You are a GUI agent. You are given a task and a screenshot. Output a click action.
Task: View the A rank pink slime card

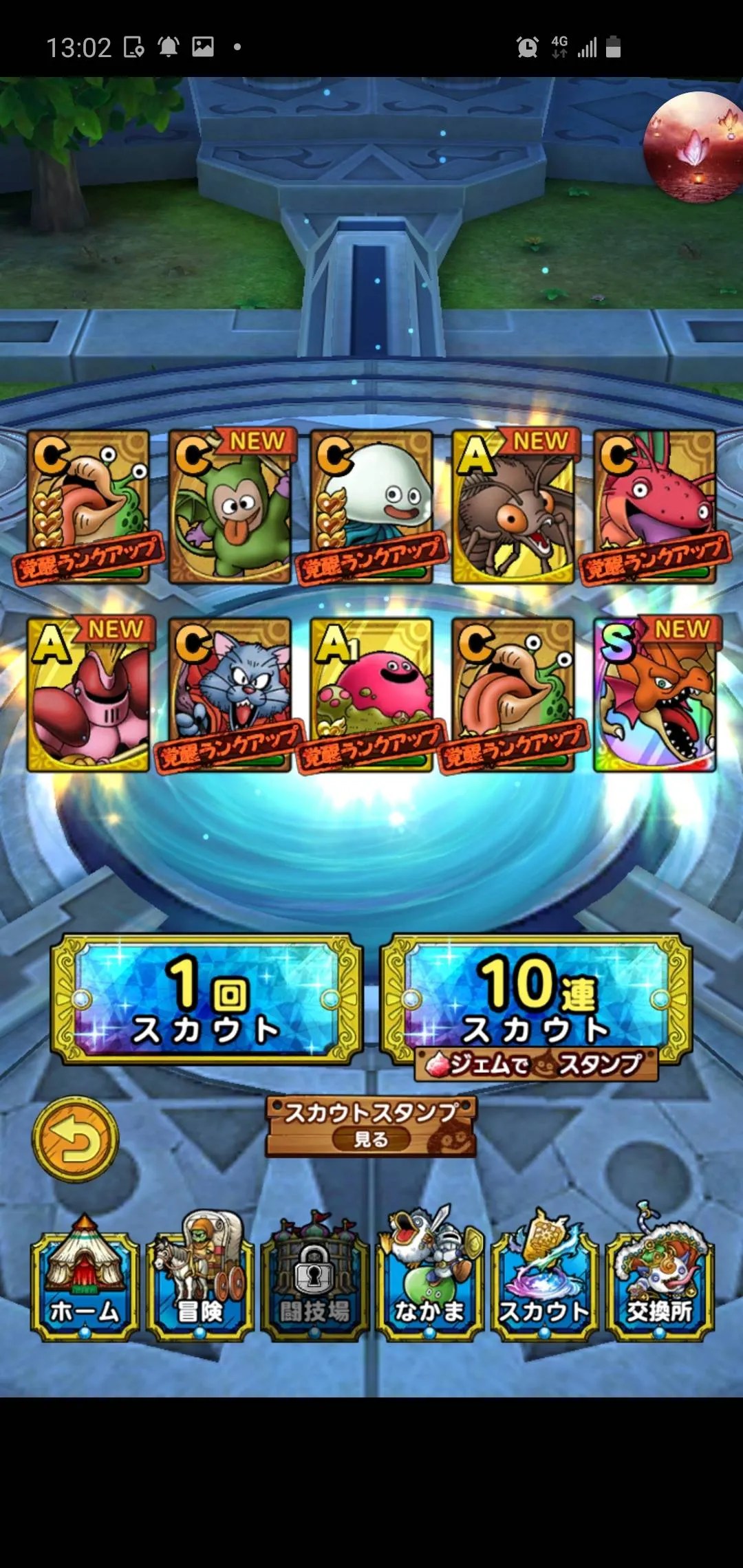pos(371,695)
